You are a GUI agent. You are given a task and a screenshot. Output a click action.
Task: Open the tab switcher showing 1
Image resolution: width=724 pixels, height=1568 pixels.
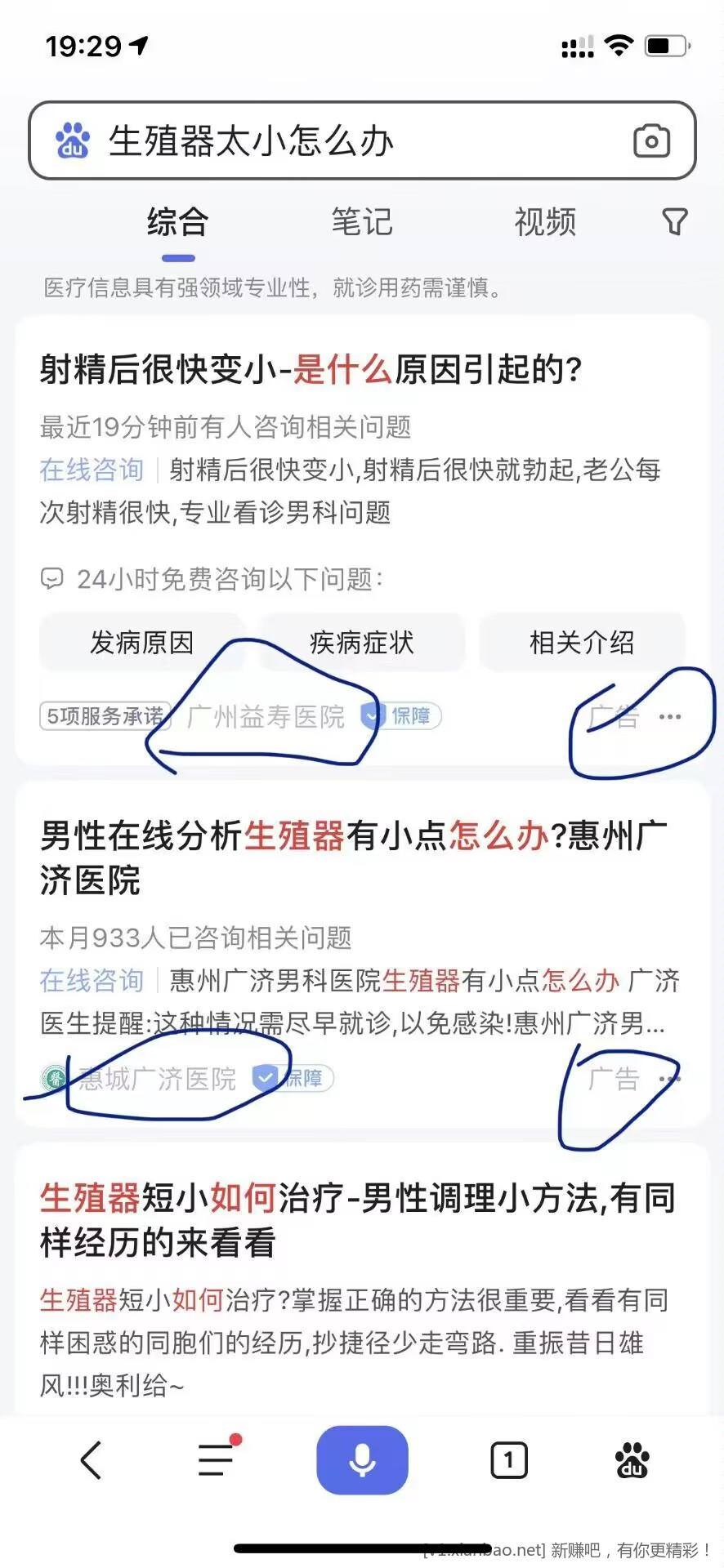(x=508, y=1459)
